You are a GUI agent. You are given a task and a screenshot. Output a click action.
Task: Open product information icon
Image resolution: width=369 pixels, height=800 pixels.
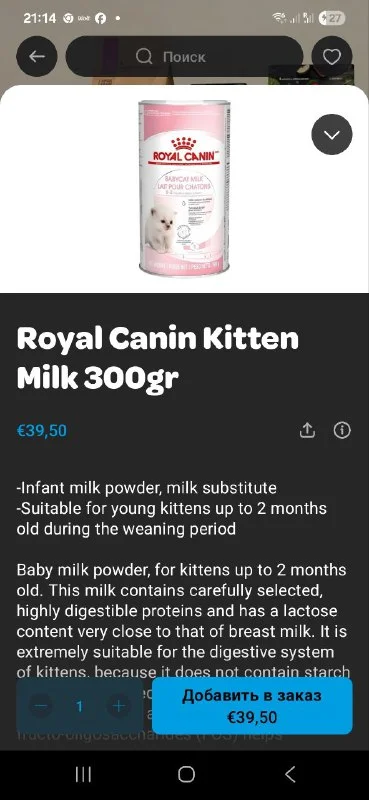(342, 431)
